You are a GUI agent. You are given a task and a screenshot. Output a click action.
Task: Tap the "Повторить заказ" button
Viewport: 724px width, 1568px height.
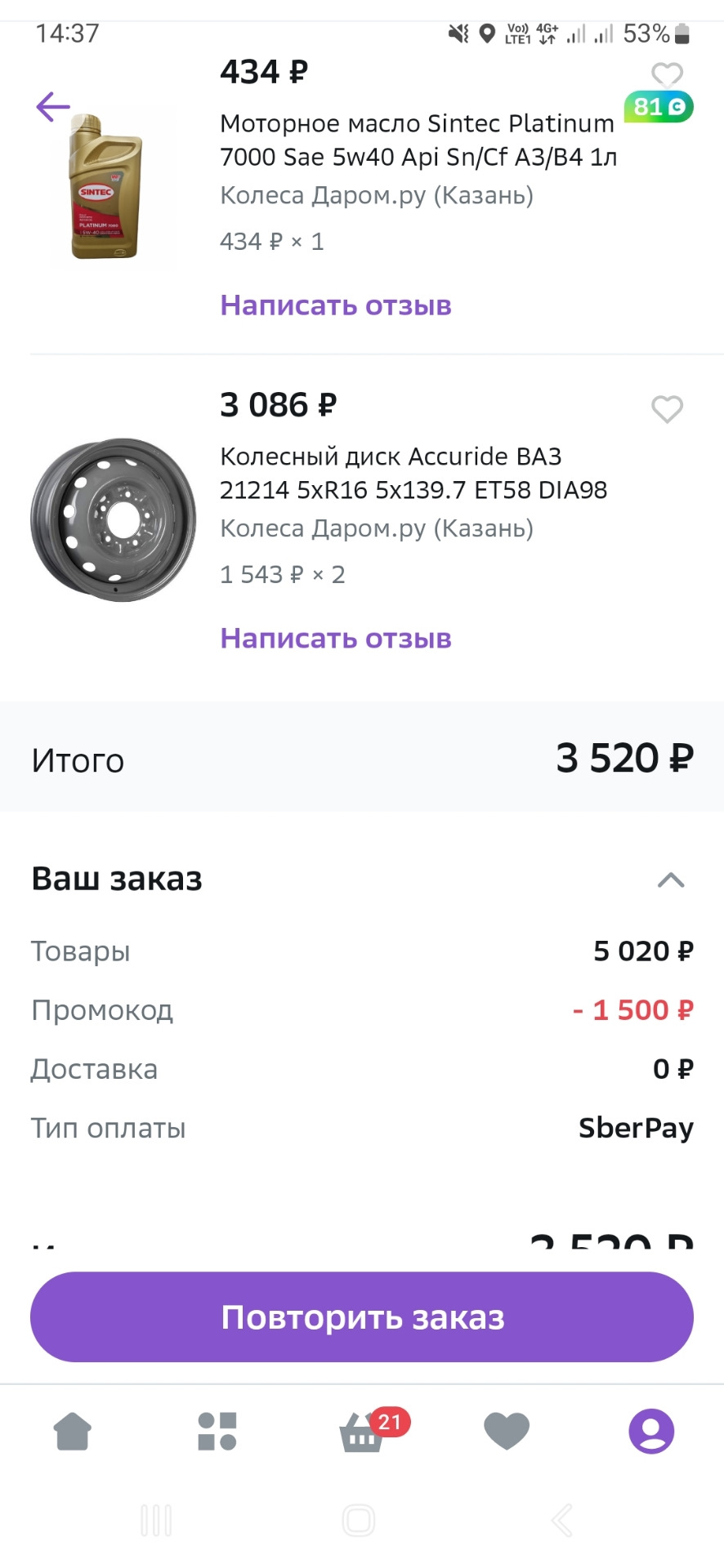point(362,1317)
